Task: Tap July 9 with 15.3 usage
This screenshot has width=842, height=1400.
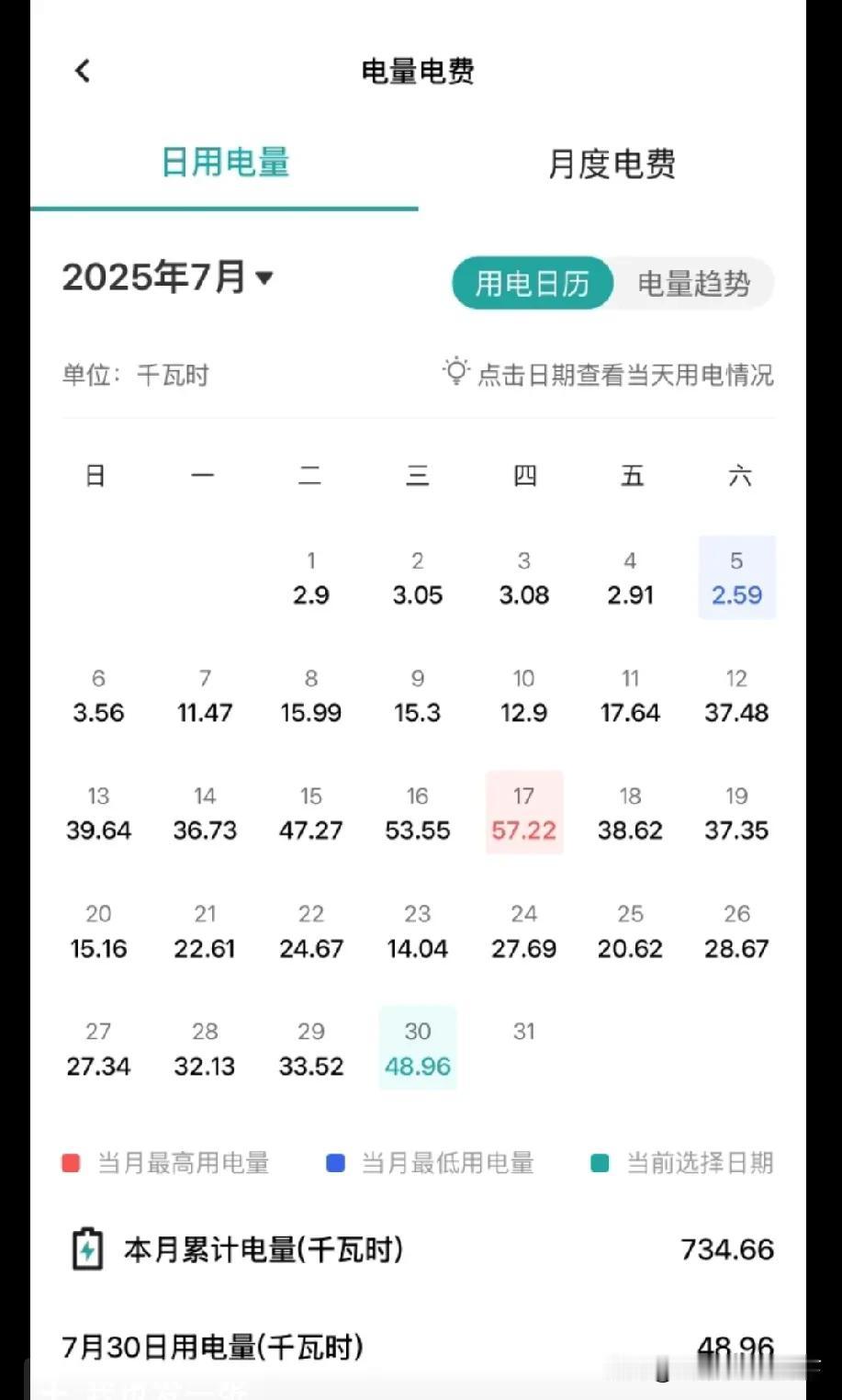Action: pyautogui.click(x=418, y=695)
